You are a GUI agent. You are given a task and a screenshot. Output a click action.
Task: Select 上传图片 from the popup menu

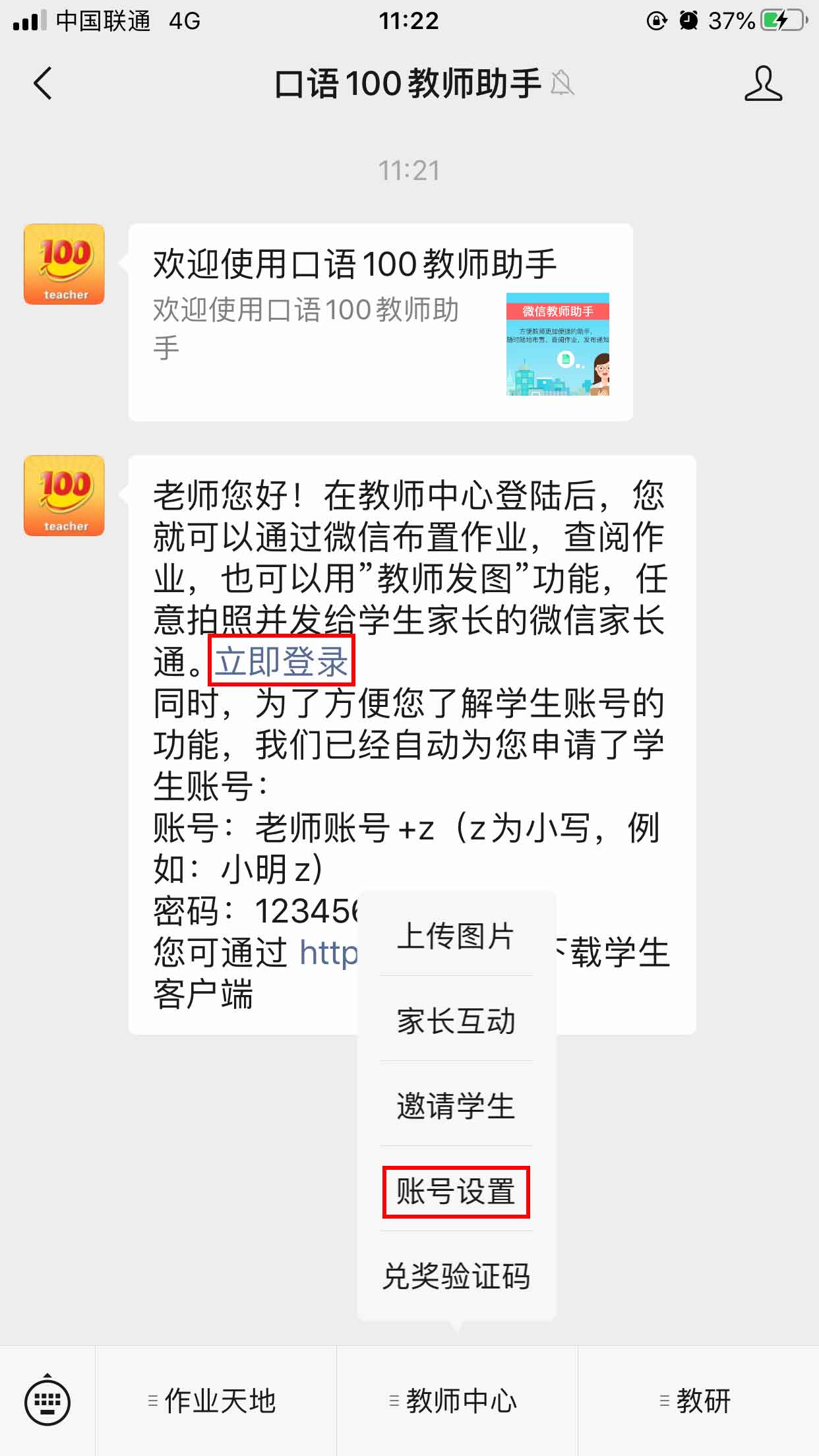456,936
